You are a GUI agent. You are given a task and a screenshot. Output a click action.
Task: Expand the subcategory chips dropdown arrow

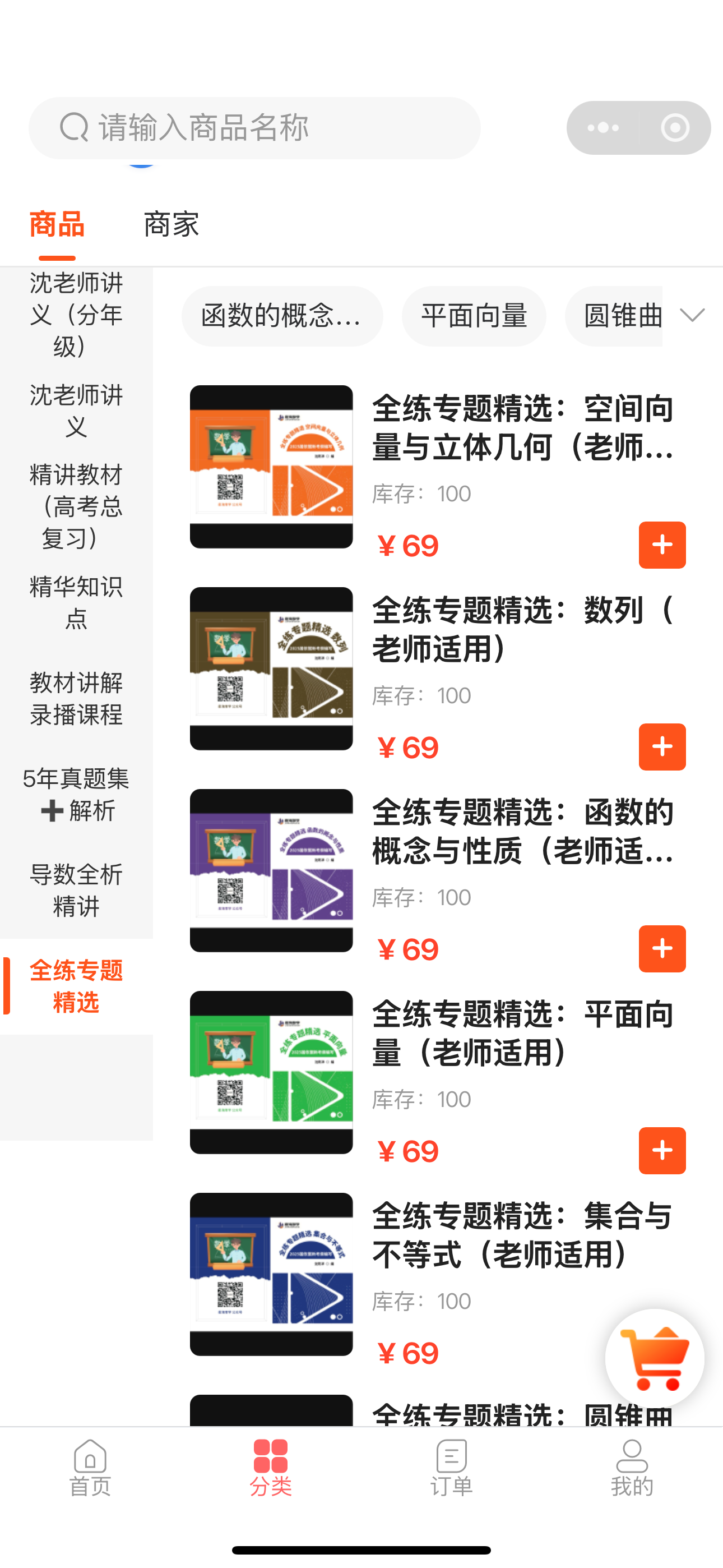[692, 315]
